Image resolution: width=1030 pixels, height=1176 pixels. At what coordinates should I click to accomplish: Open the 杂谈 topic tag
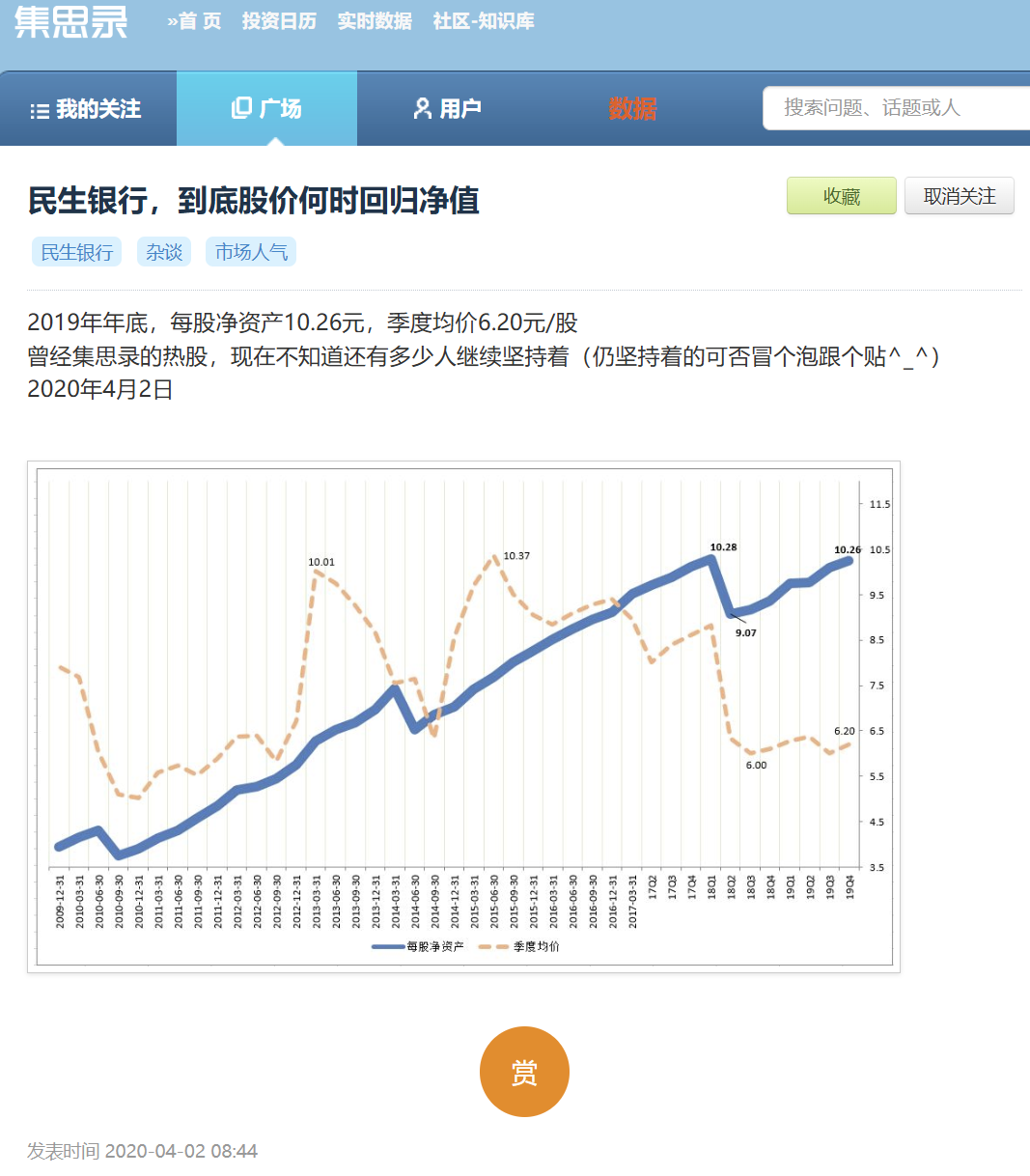pos(164,252)
